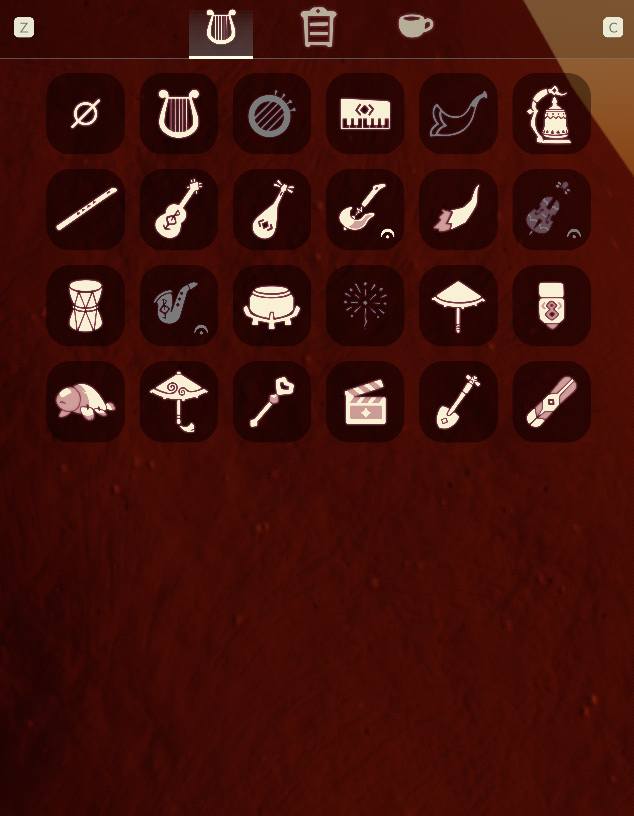Select the cauldron drum item
Viewport: 634px width, 816px height.
[x=272, y=306]
